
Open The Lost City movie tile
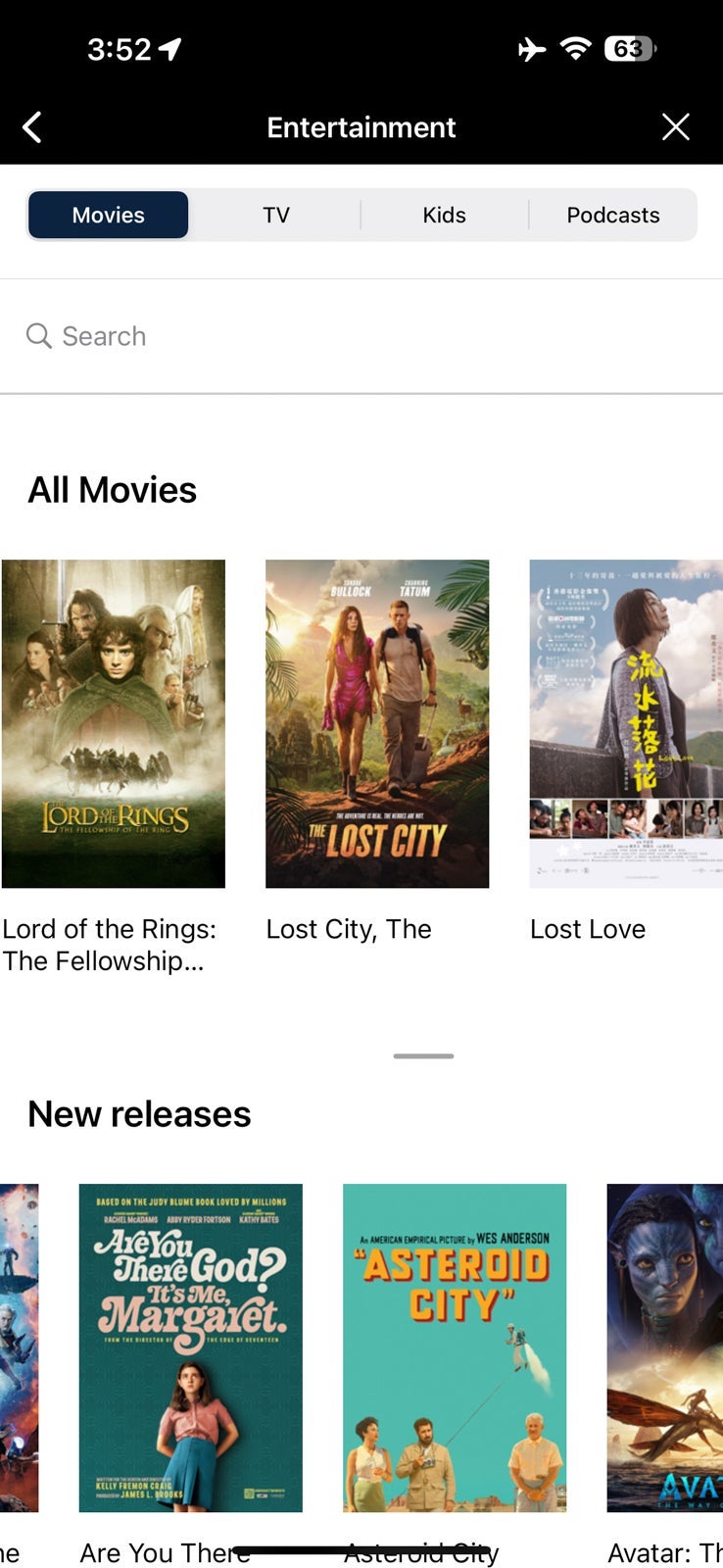[x=377, y=723]
